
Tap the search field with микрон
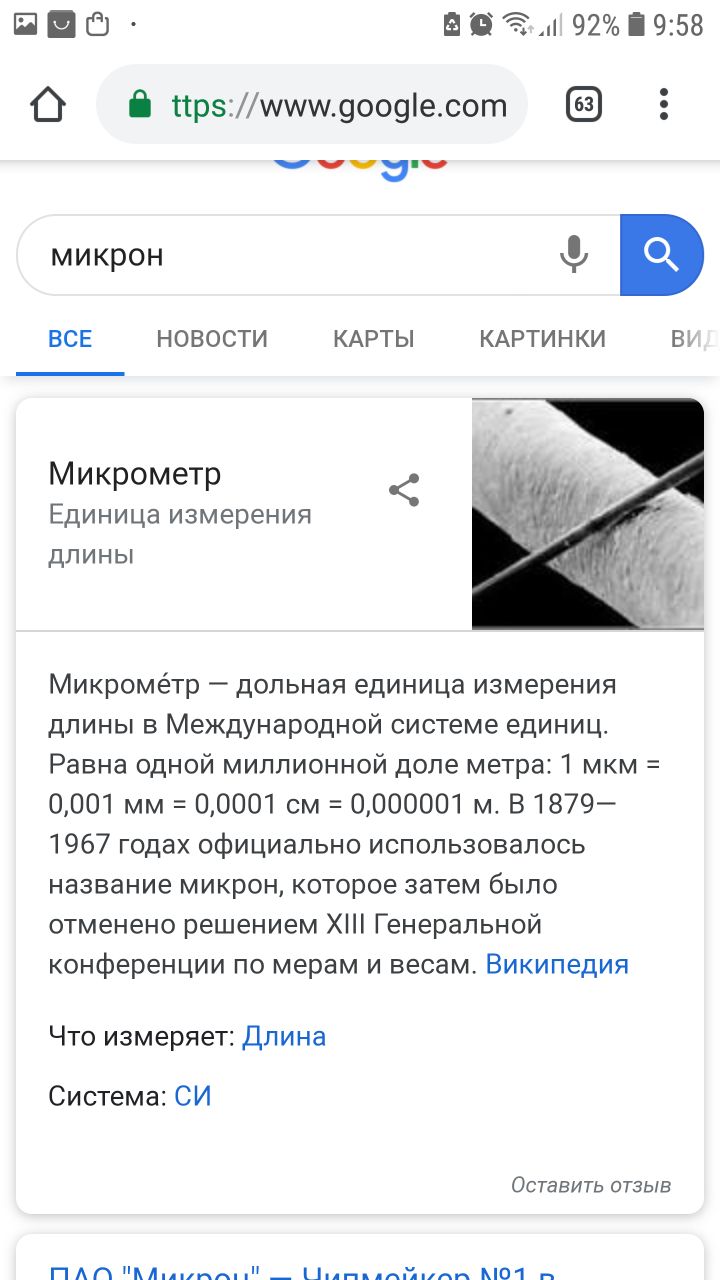290,256
